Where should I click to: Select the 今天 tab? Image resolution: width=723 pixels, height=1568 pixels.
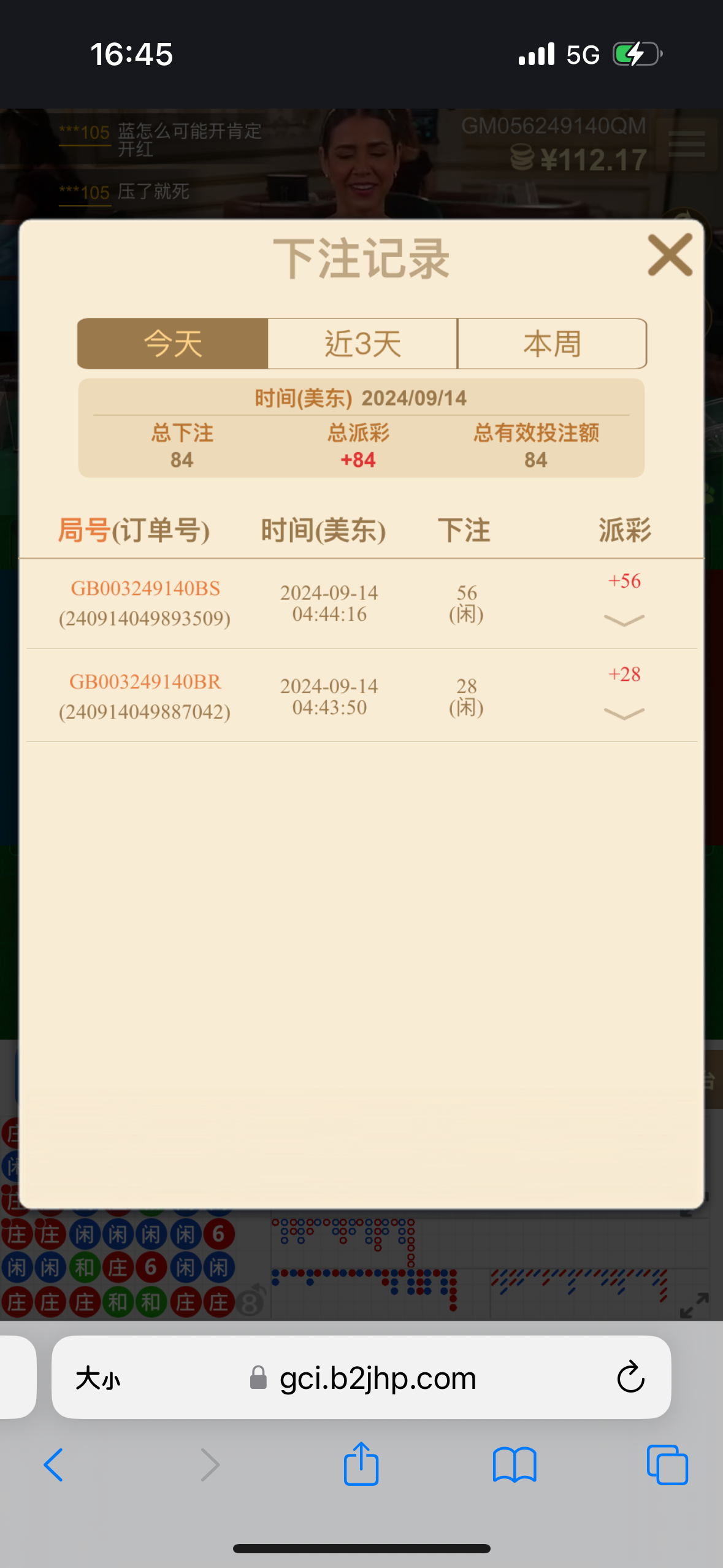pos(173,344)
